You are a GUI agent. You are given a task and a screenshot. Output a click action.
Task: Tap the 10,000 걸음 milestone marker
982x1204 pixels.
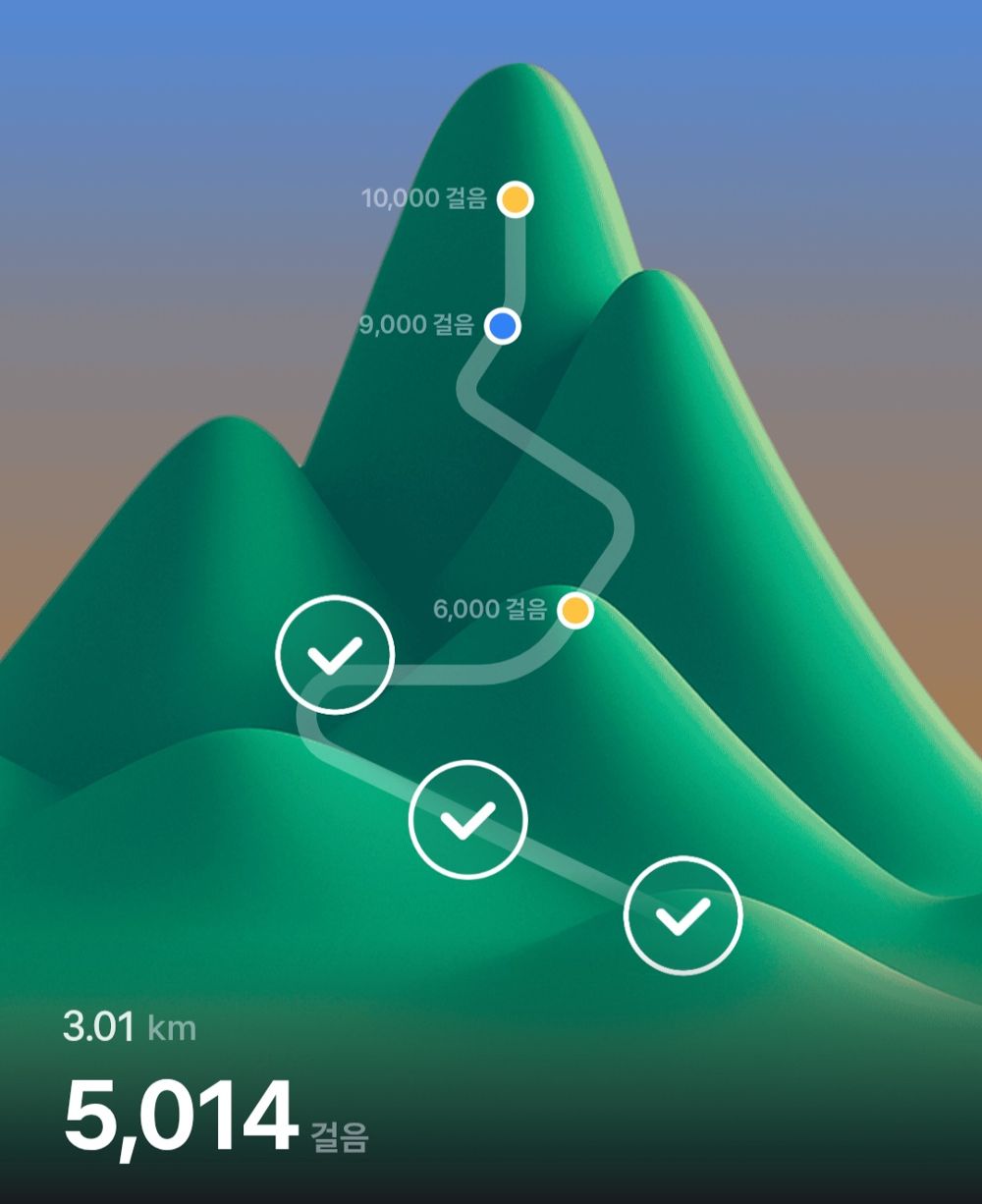pyautogui.click(x=514, y=199)
